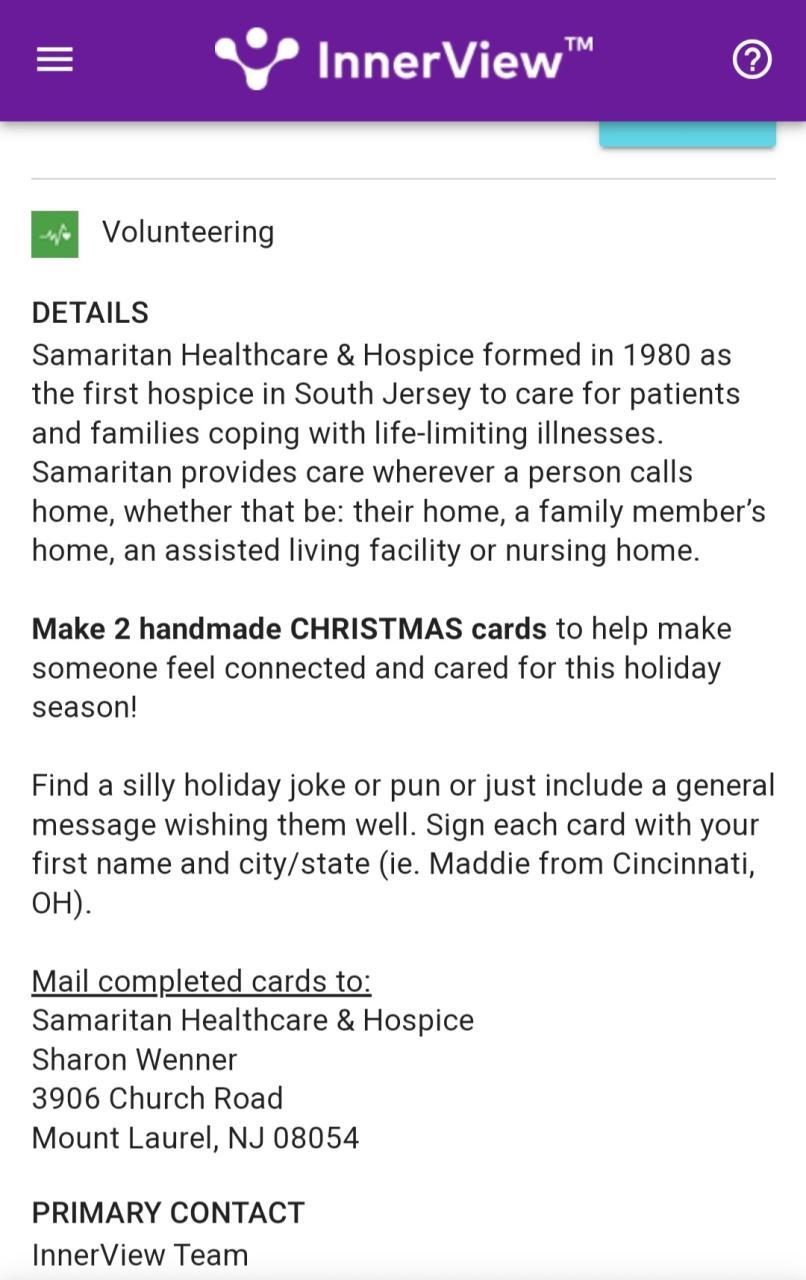Tap the teal button under header
Screen dimensions: 806x1280
point(687,135)
